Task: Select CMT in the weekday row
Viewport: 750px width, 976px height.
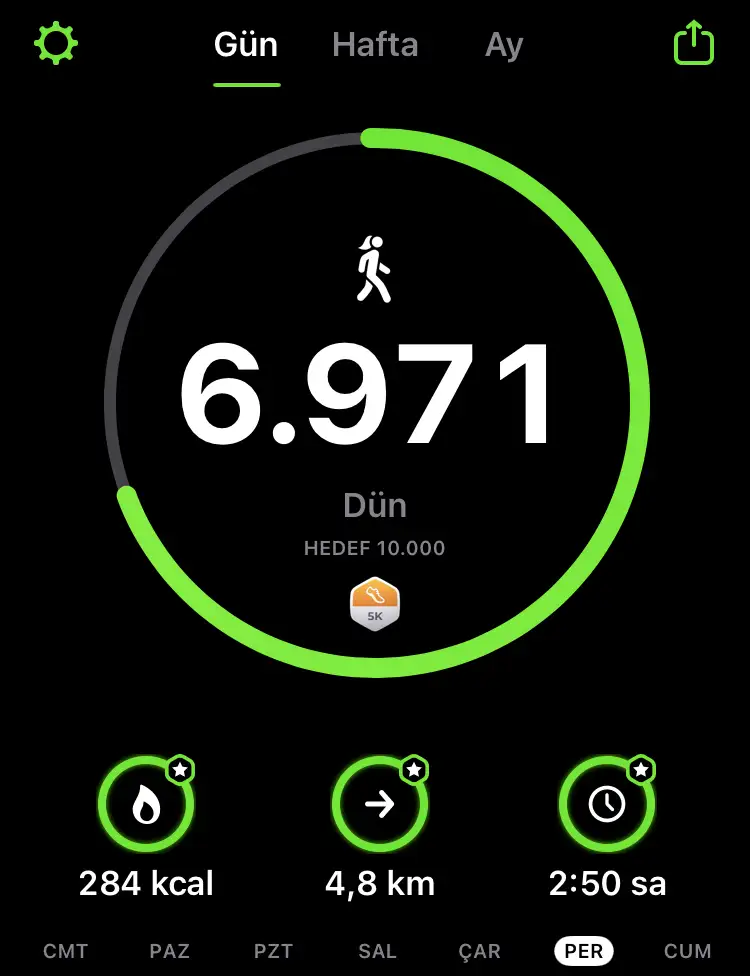Action: coord(66,951)
